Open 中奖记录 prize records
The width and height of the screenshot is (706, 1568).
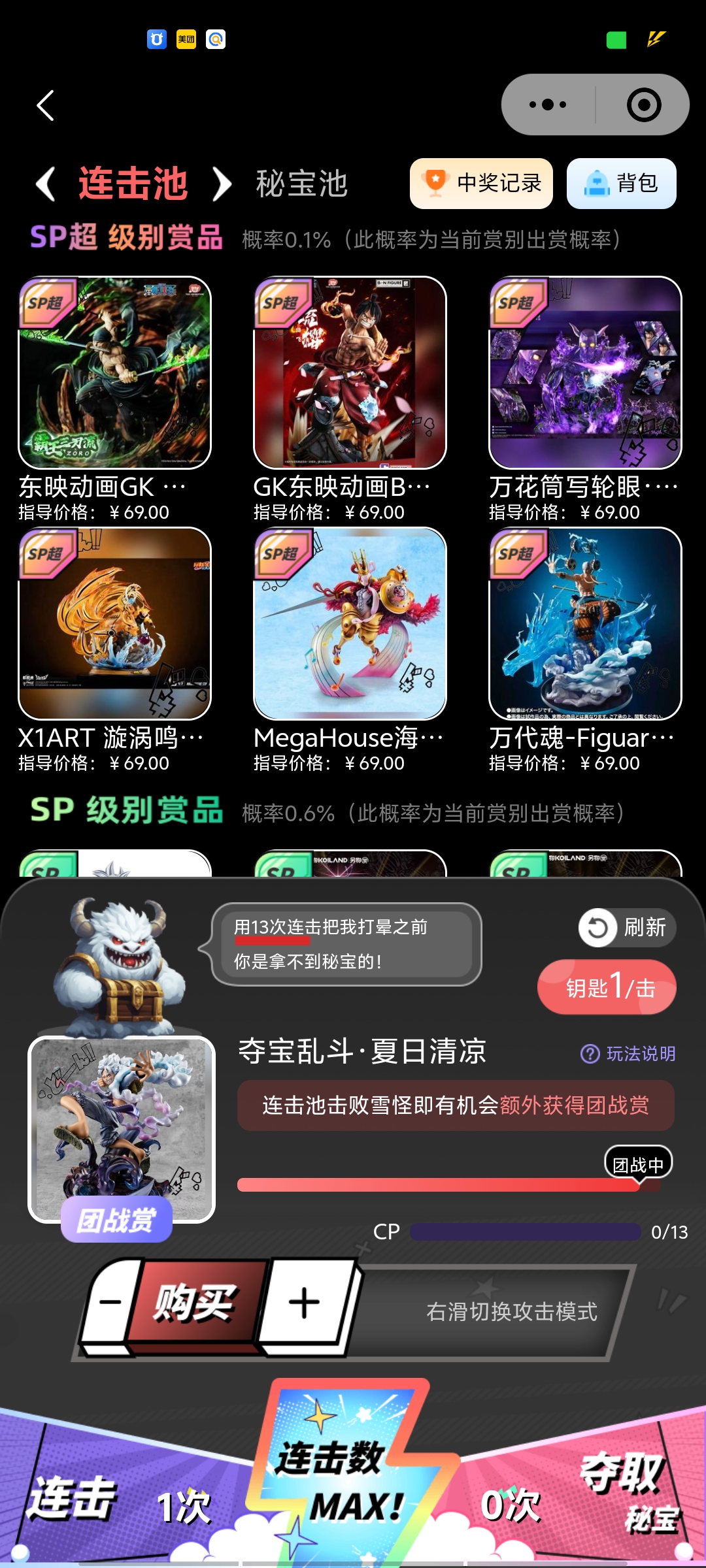(481, 184)
